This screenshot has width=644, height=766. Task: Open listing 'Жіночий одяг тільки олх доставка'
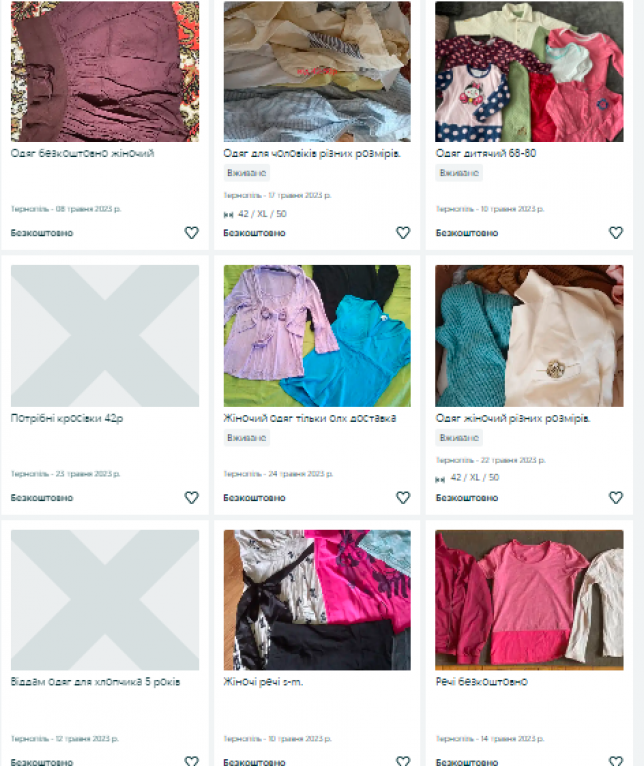[310, 418]
